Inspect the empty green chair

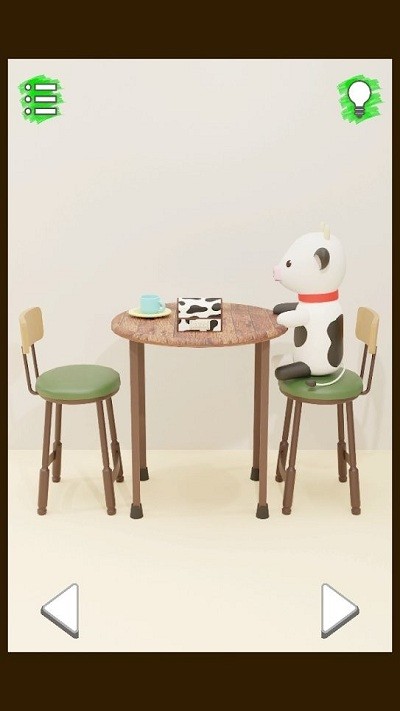tap(72, 411)
